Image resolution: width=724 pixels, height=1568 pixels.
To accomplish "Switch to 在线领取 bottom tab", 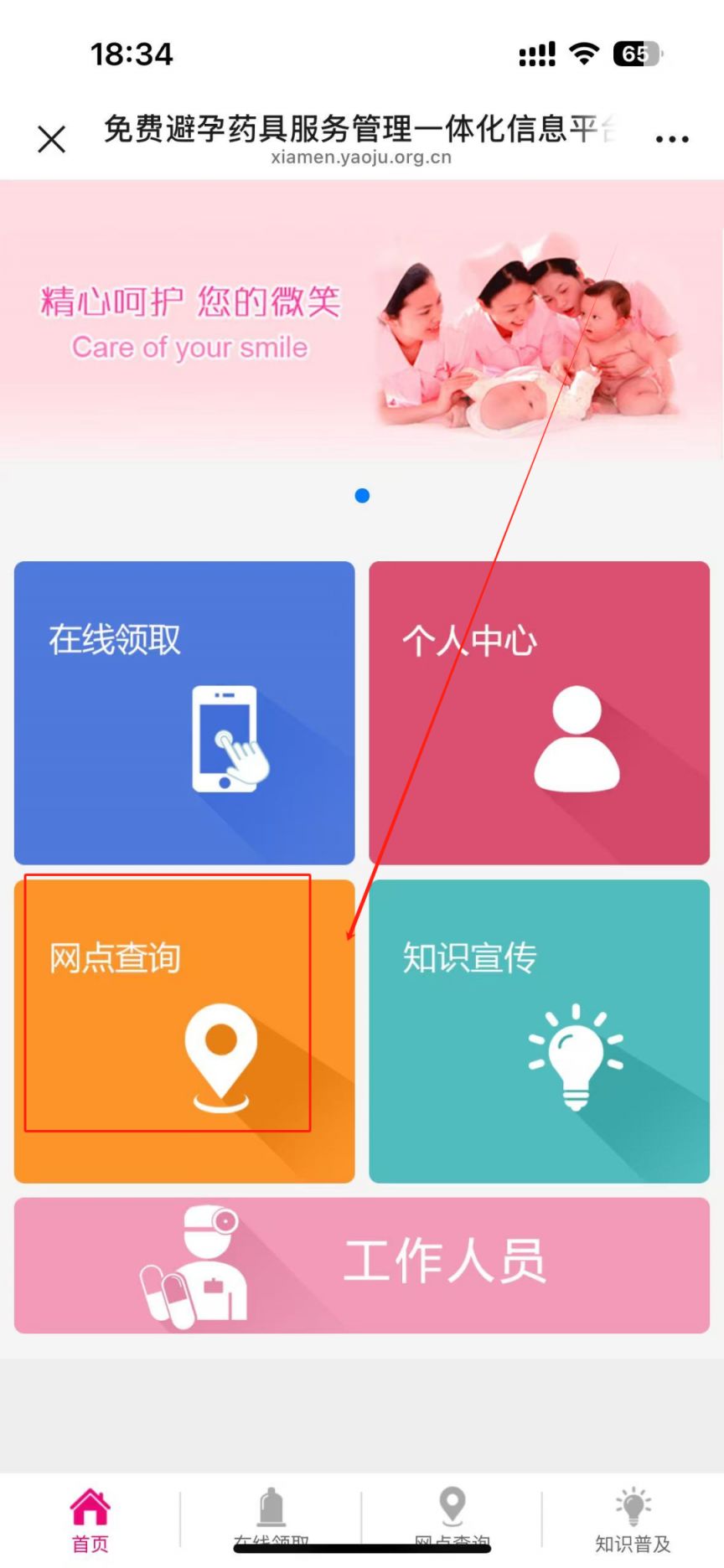I will (271, 1518).
